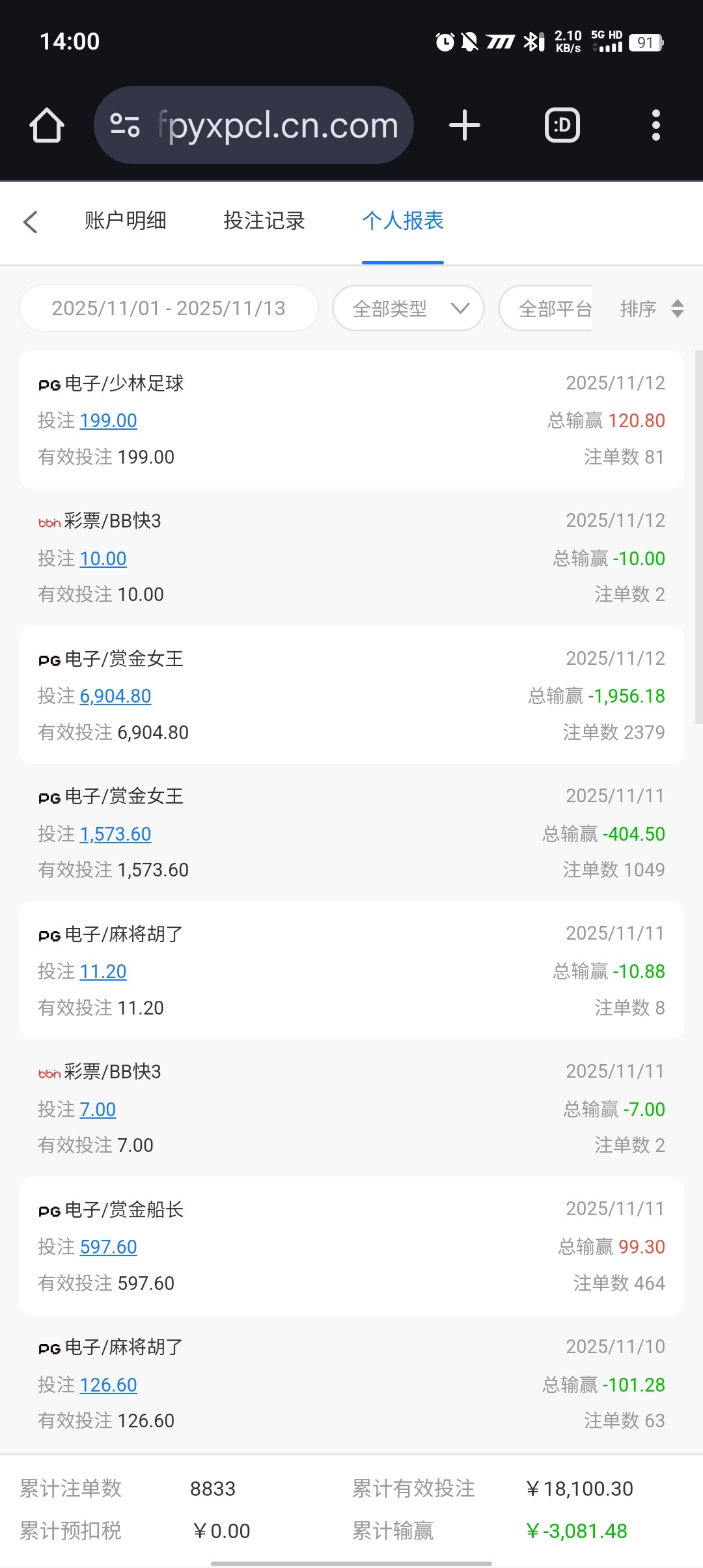Screen dimensions: 703x1568
Task: Open the browser tab switcher
Action: [x=562, y=125]
